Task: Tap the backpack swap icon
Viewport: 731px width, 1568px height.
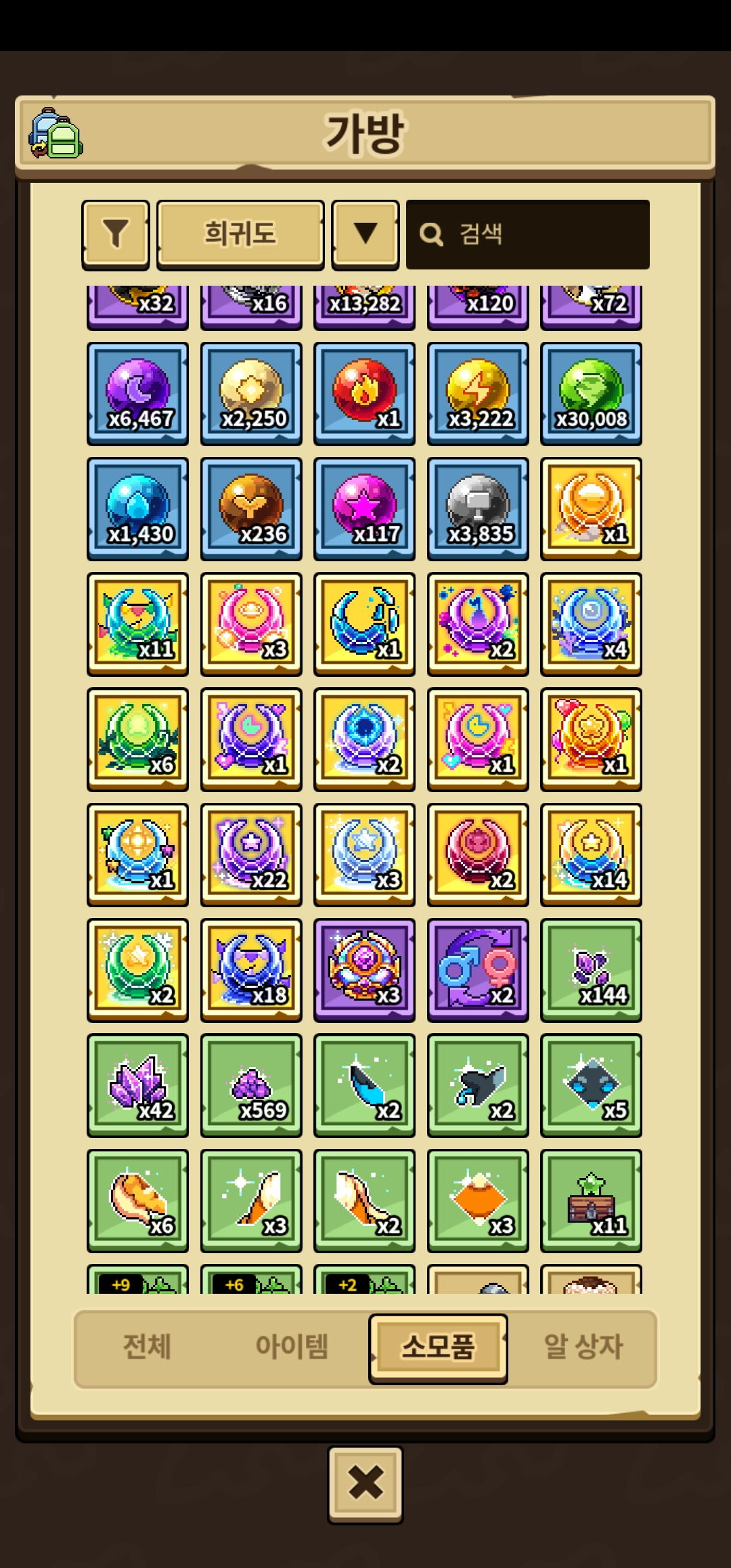Action: point(56,133)
